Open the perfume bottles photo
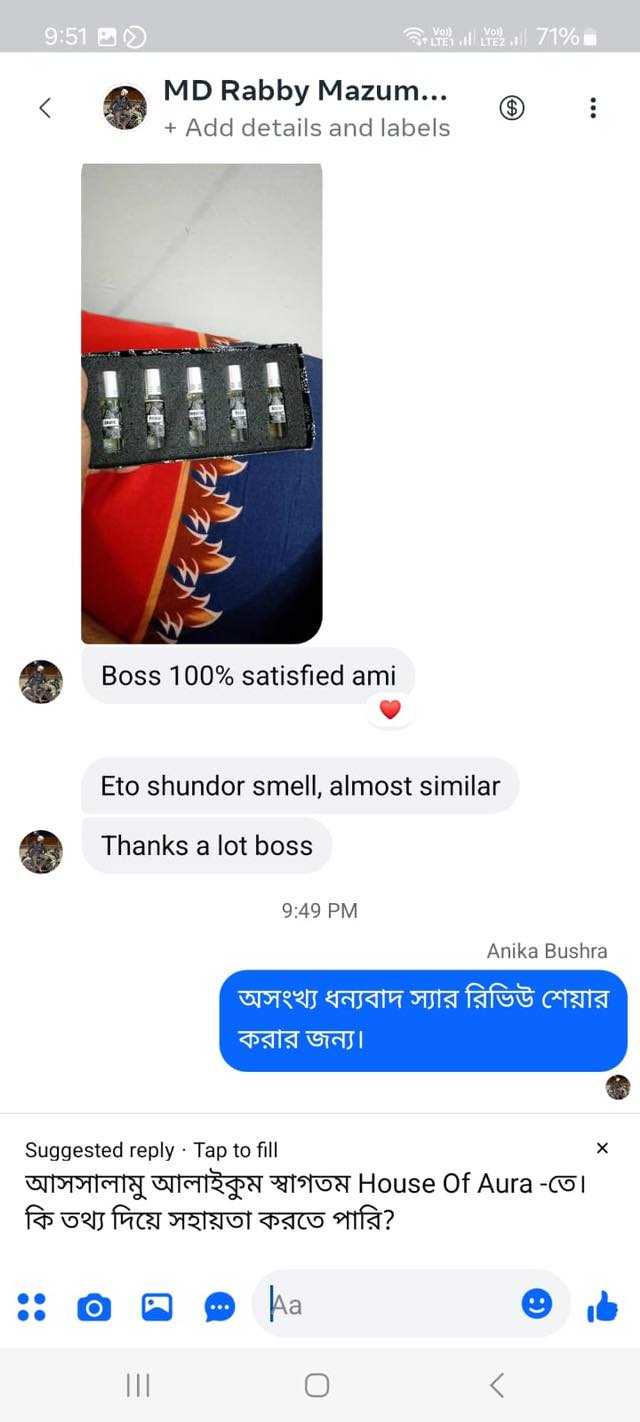 tap(201, 403)
